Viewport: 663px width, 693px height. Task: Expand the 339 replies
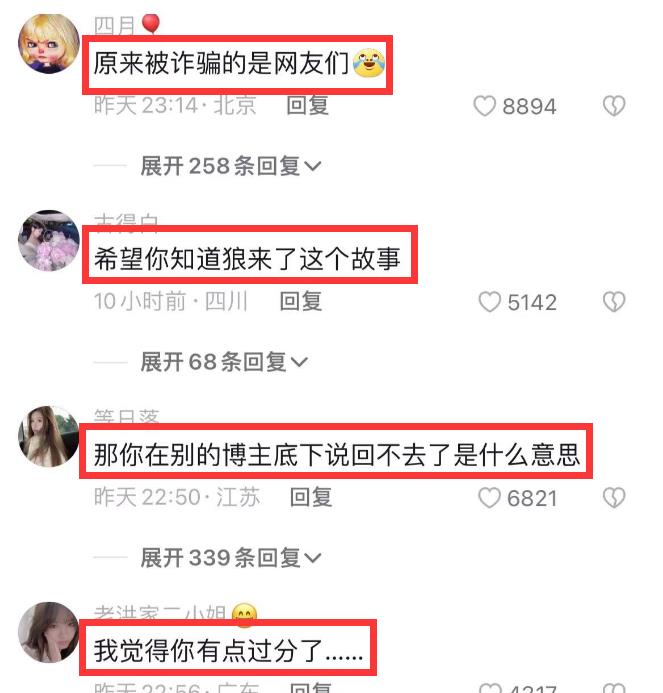tap(229, 557)
